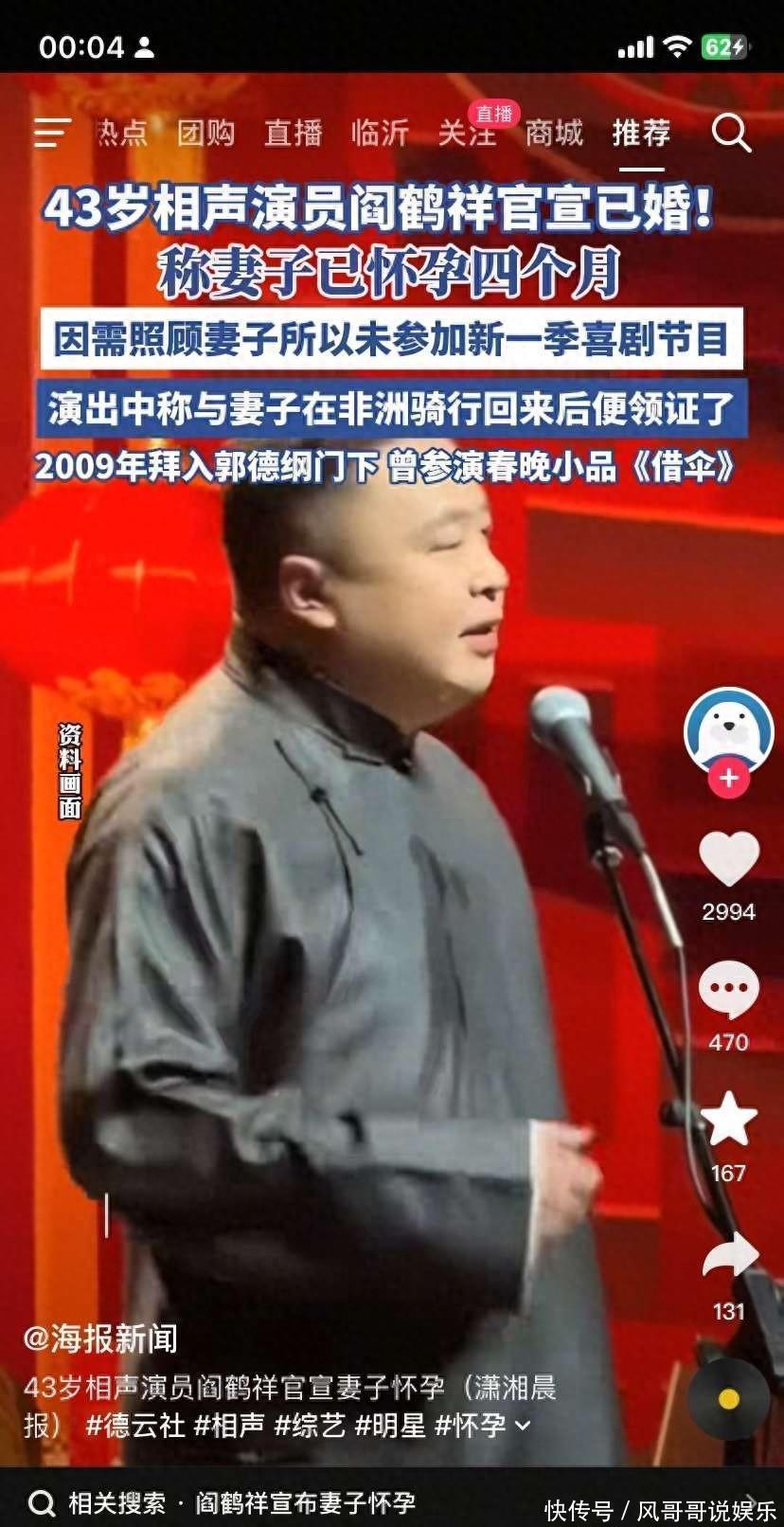The image size is (784, 1527).
Task: Open @海报新闻 username link
Action: click(100, 1338)
